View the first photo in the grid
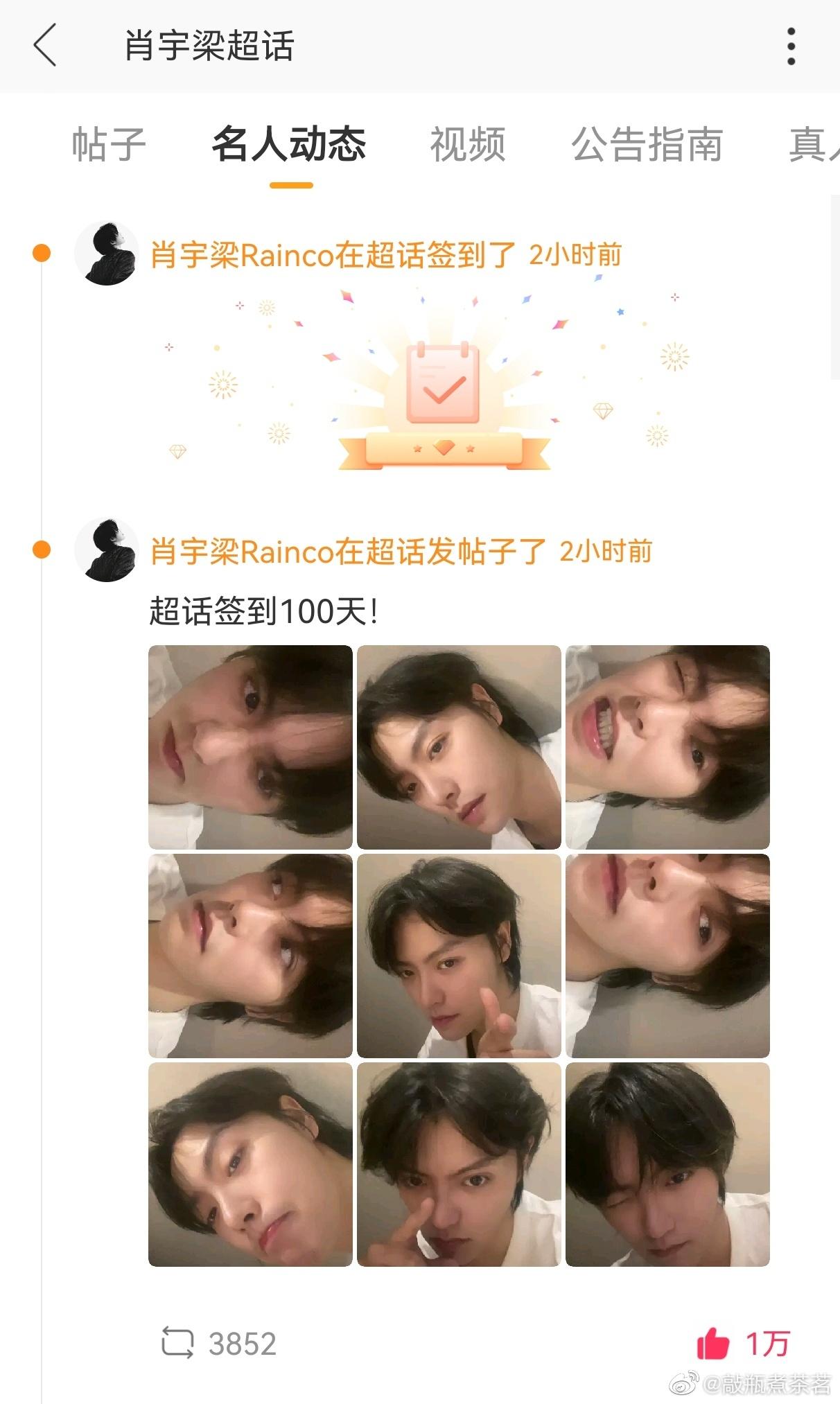The width and height of the screenshot is (840, 1404). [x=250, y=747]
